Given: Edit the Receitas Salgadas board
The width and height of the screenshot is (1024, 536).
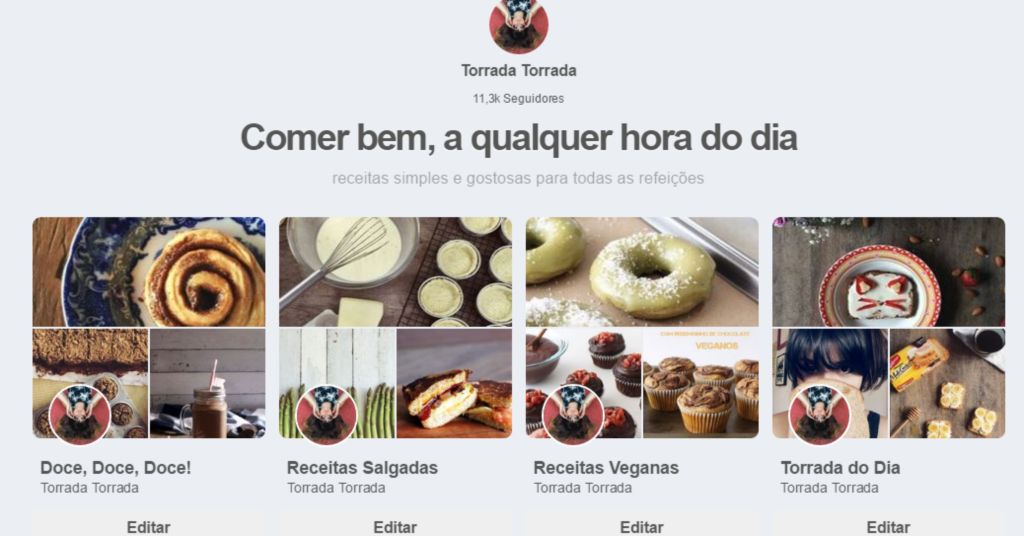Looking at the screenshot, I should (x=395, y=526).
